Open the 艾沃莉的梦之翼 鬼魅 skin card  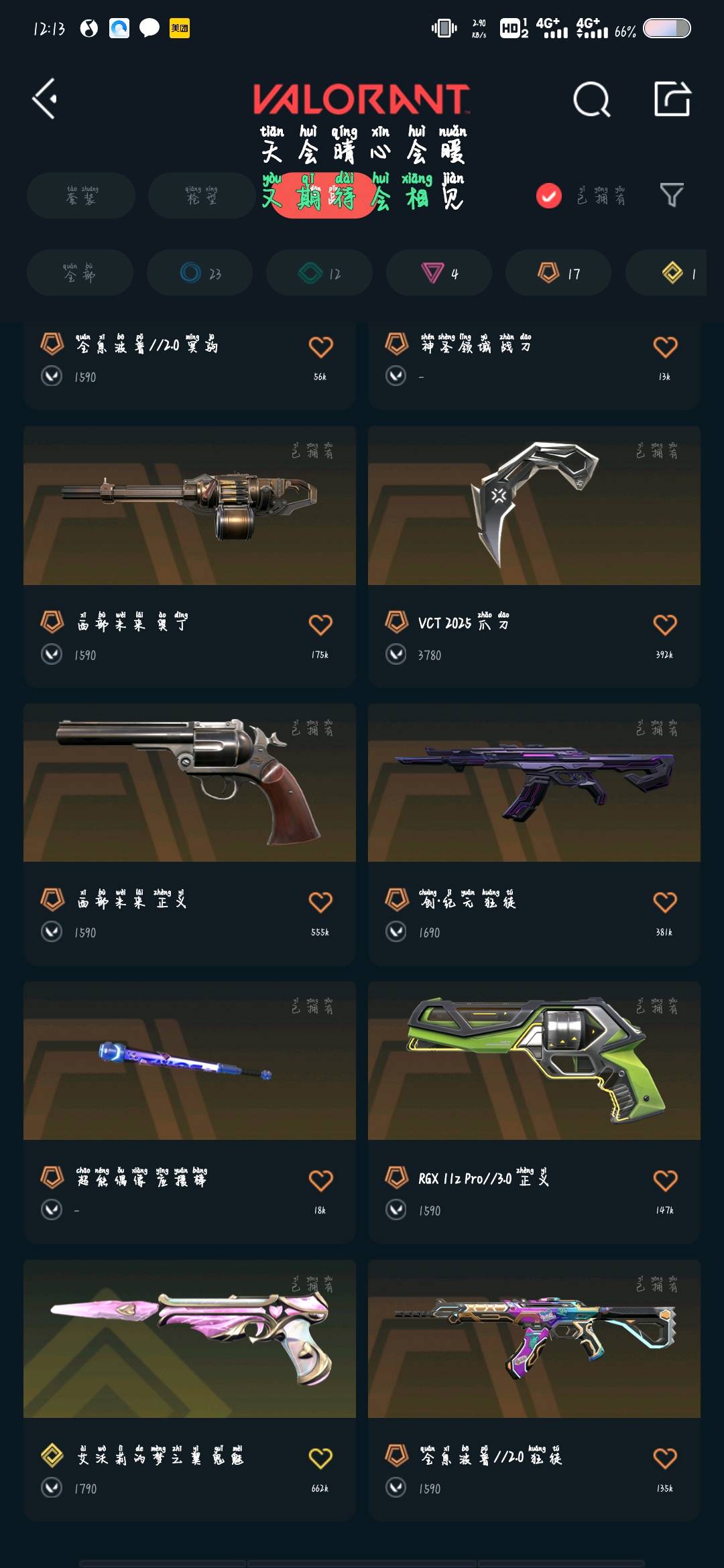point(189,1339)
